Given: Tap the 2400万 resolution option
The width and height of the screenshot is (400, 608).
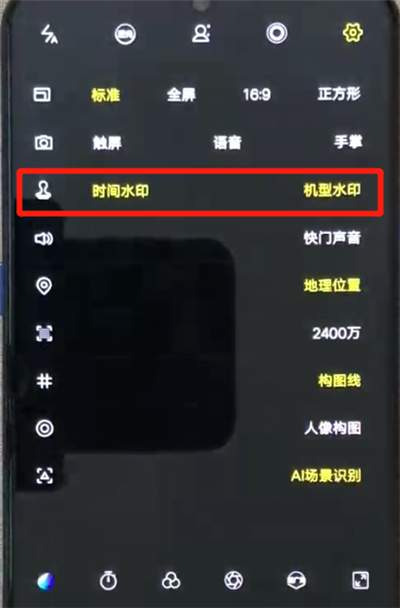Looking at the screenshot, I should pyautogui.click(x=336, y=333).
